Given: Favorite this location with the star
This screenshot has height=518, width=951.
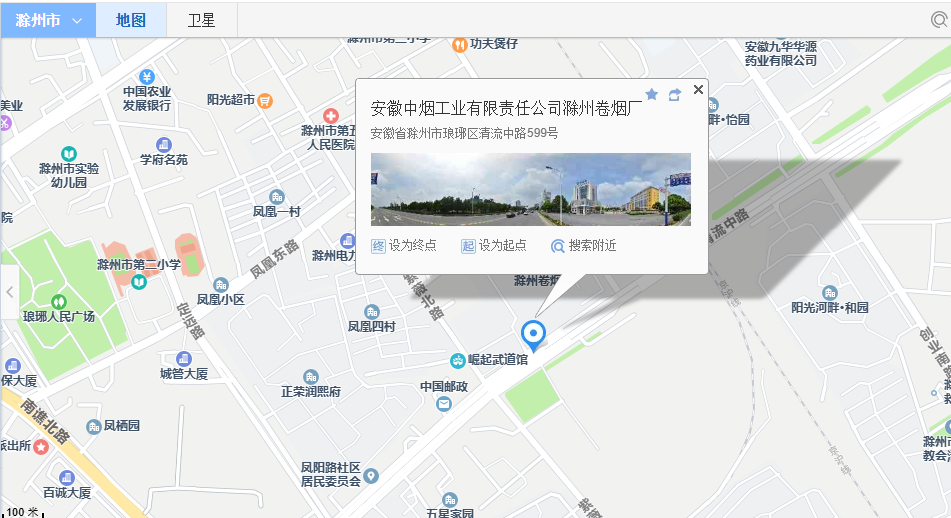Looking at the screenshot, I should 652,94.
